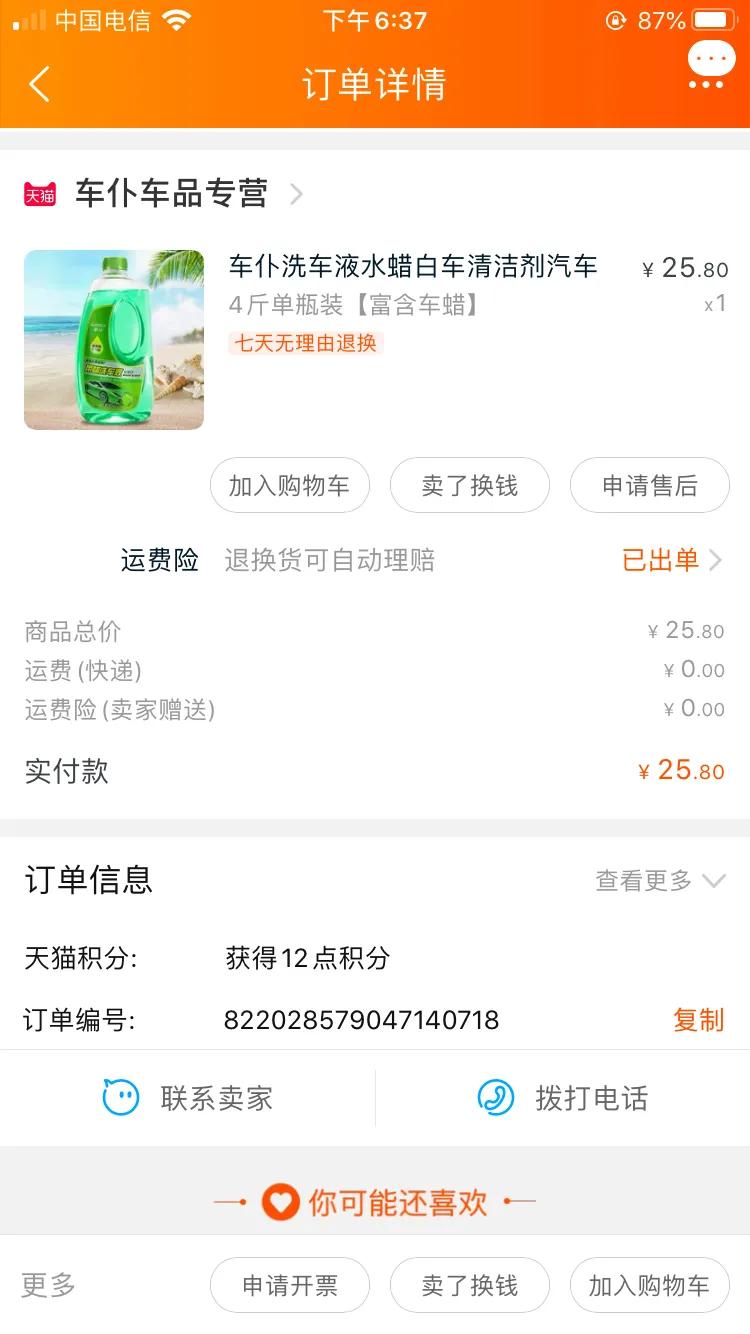Tap the Tmall (天猫) store badge icon

[x=40, y=194]
